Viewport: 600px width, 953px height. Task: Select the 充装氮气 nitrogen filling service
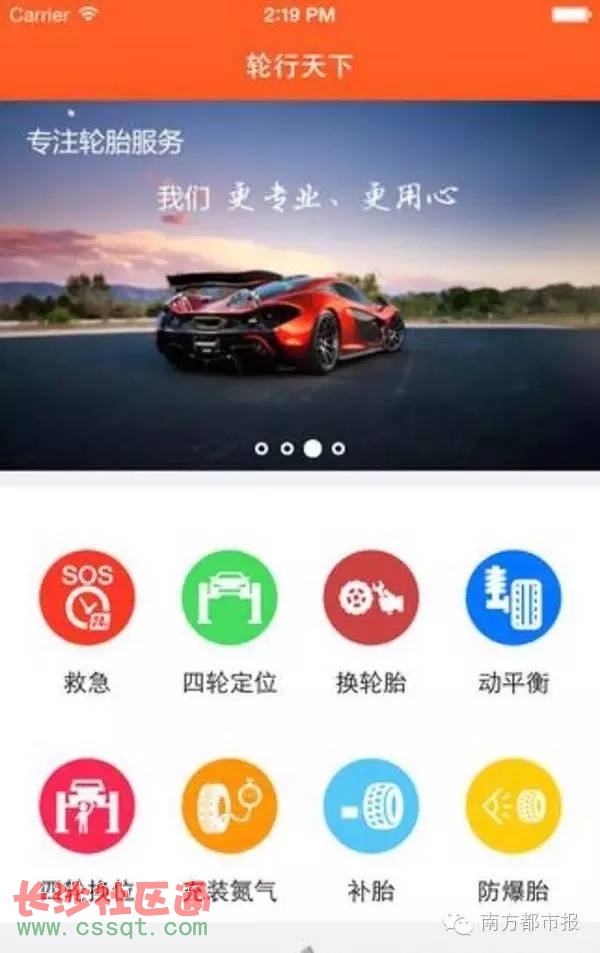pos(229,806)
